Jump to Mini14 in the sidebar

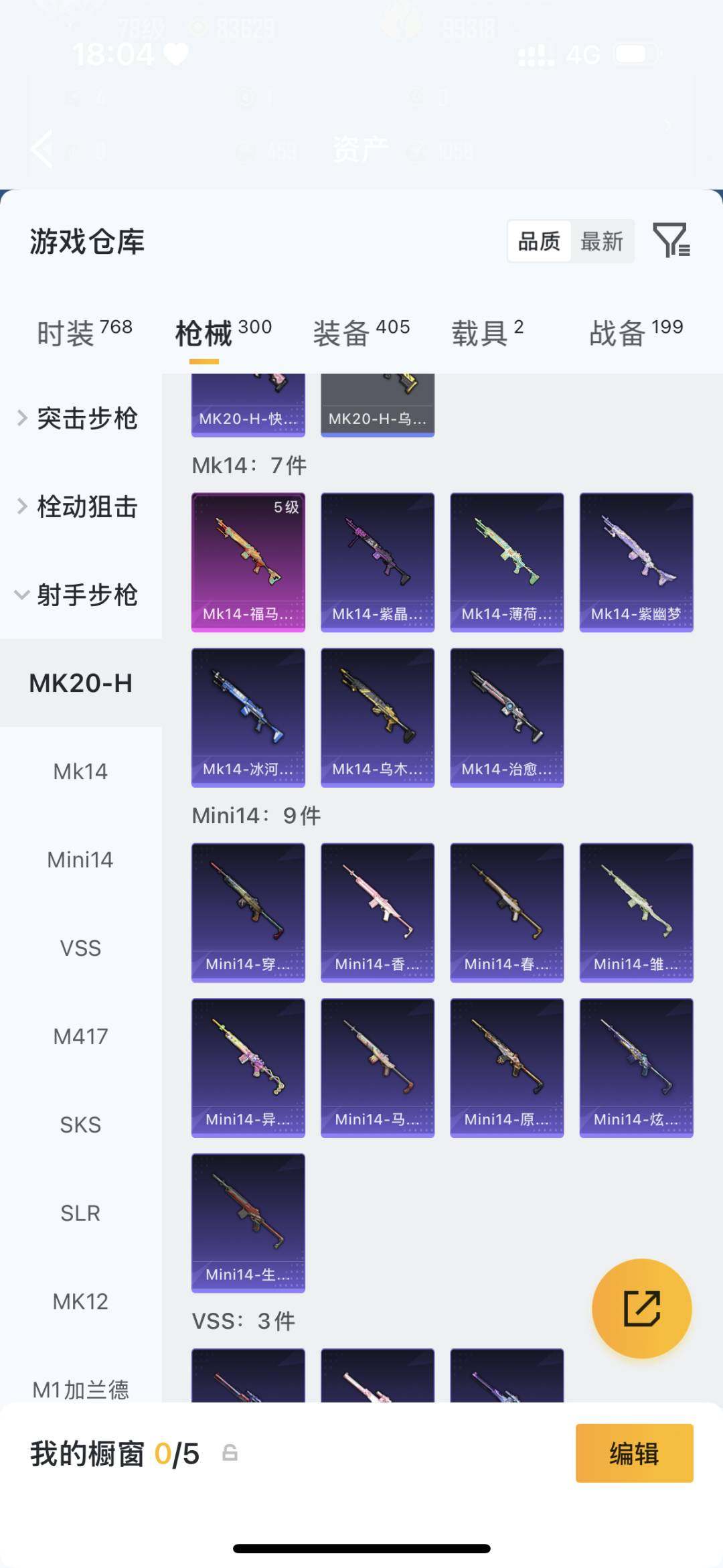point(80,859)
